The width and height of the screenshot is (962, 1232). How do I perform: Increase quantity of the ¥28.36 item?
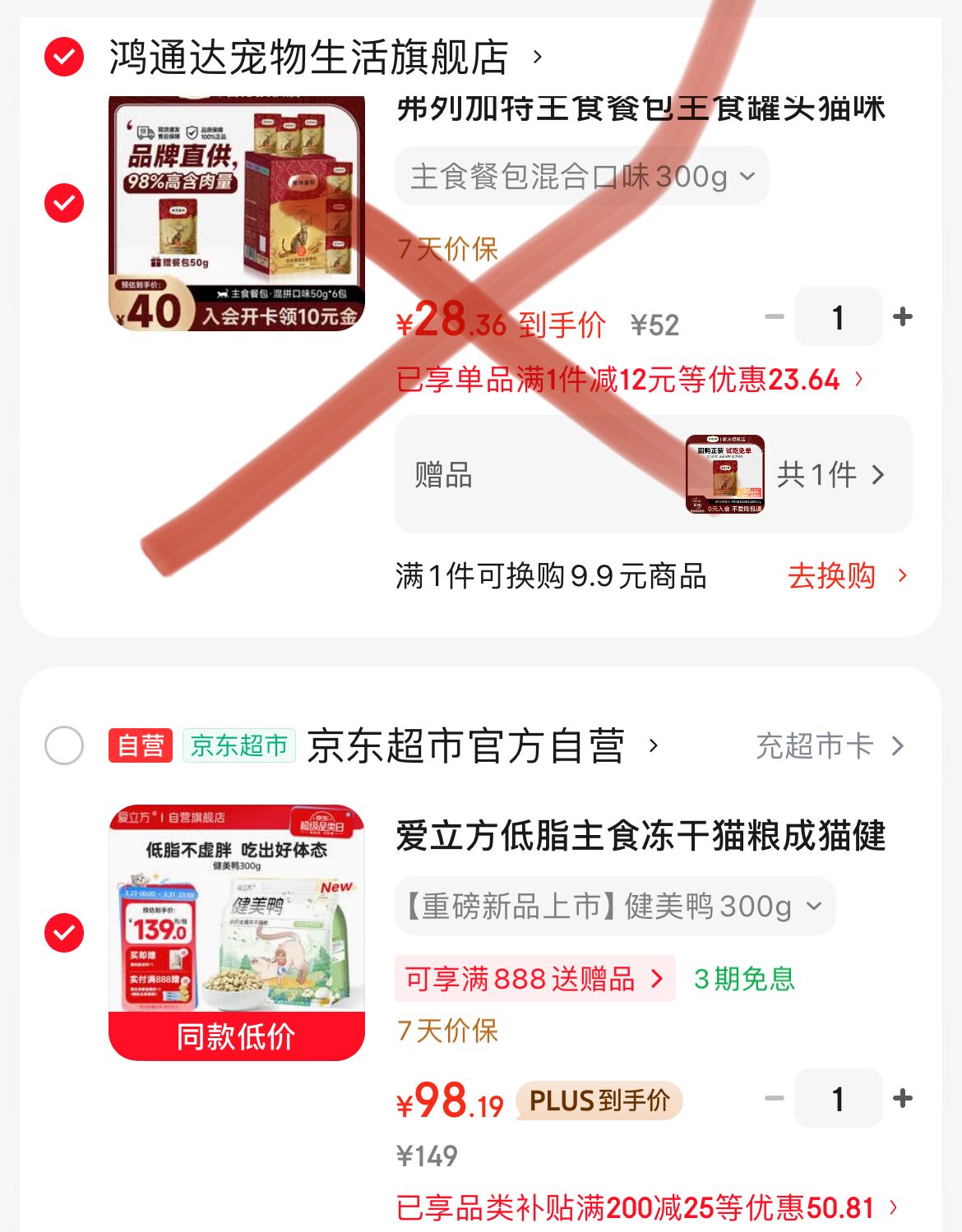pyautogui.click(x=902, y=316)
